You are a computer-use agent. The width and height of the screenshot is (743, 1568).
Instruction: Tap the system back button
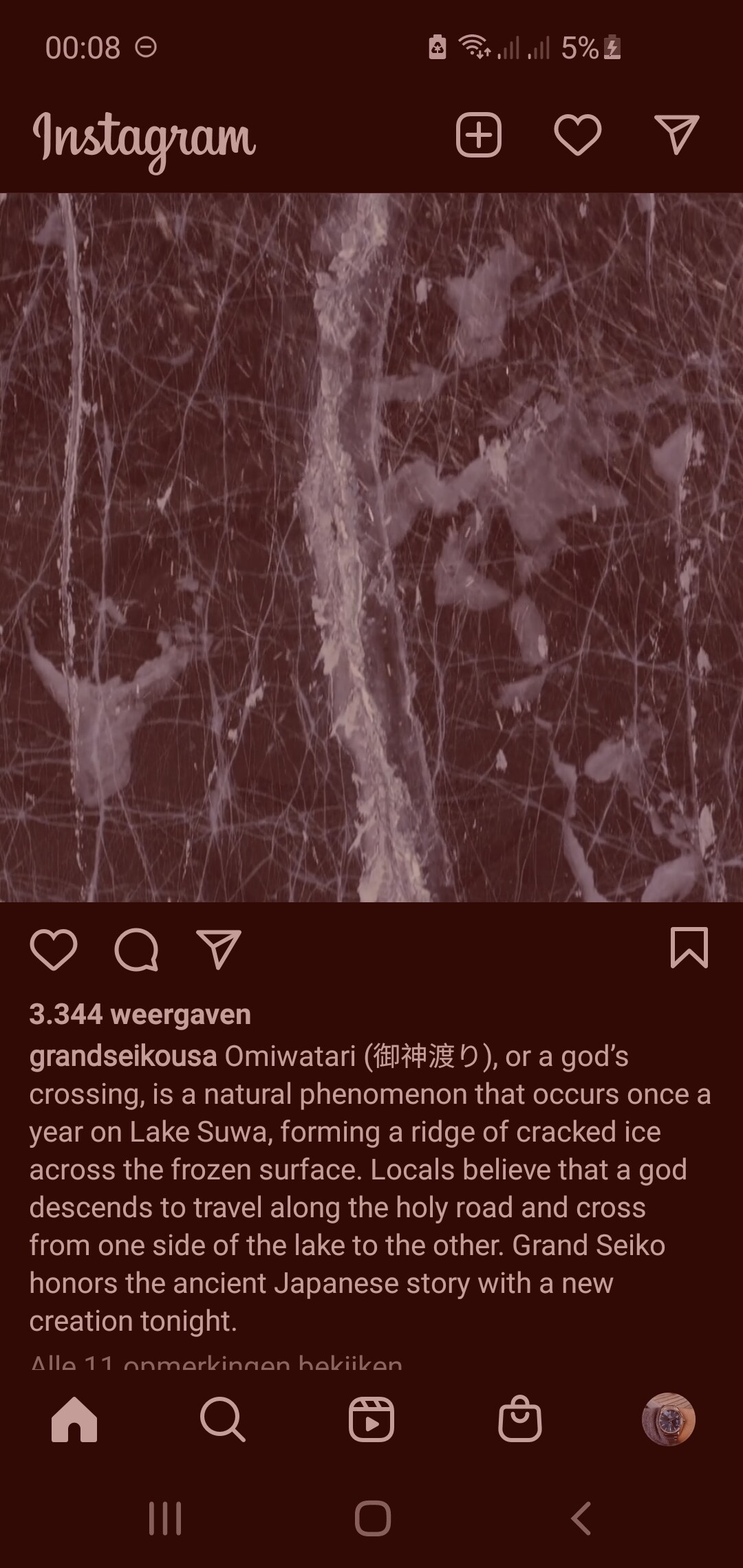click(581, 1518)
